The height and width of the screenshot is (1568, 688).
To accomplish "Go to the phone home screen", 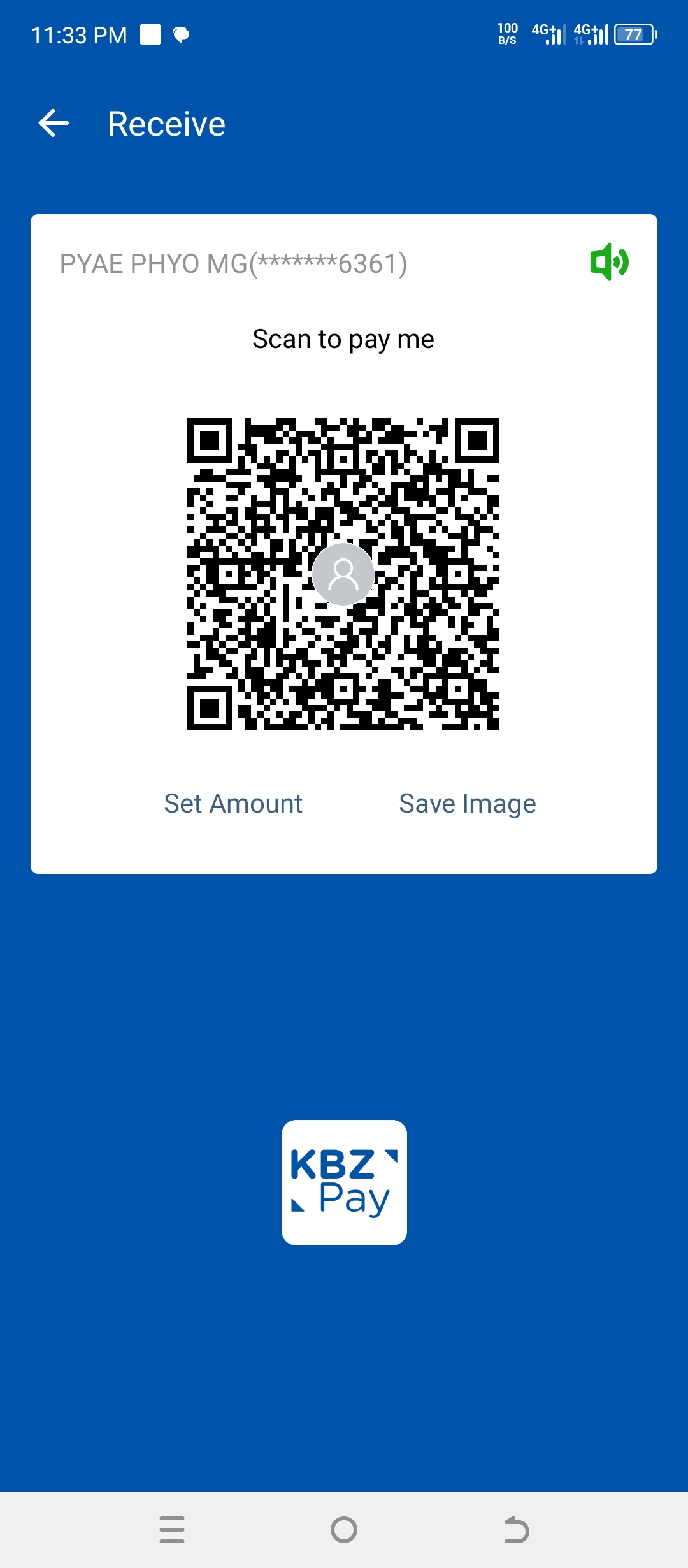I will point(344,1530).
